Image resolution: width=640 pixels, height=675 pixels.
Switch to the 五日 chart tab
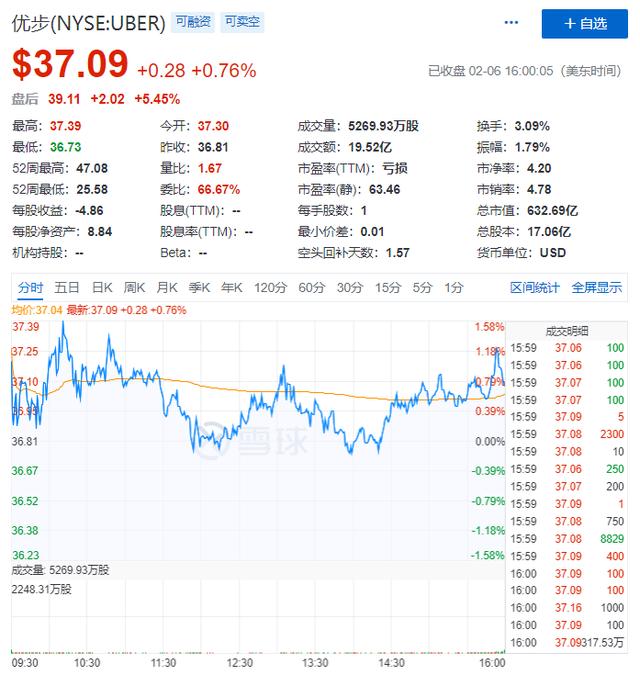click(x=68, y=288)
